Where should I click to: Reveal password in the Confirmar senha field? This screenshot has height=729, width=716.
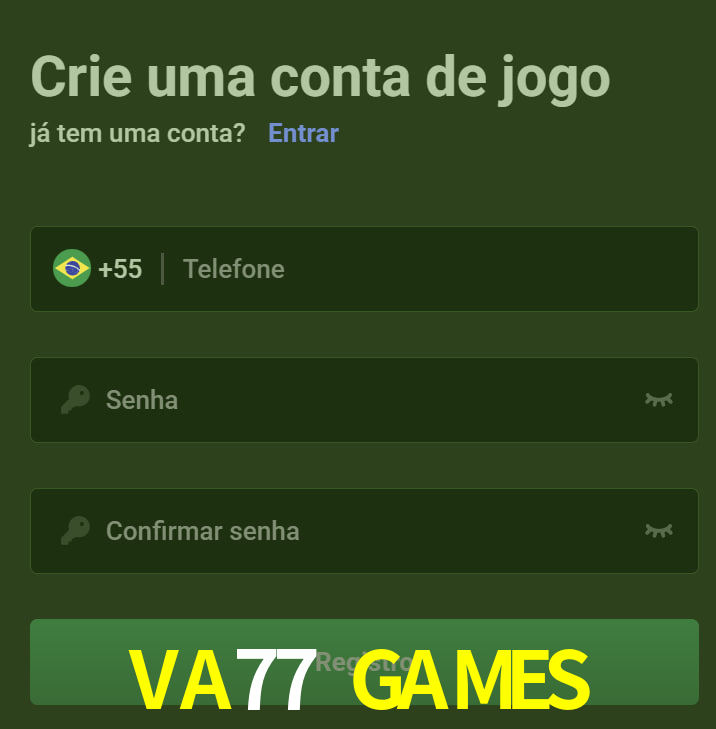pyautogui.click(x=658, y=531)
